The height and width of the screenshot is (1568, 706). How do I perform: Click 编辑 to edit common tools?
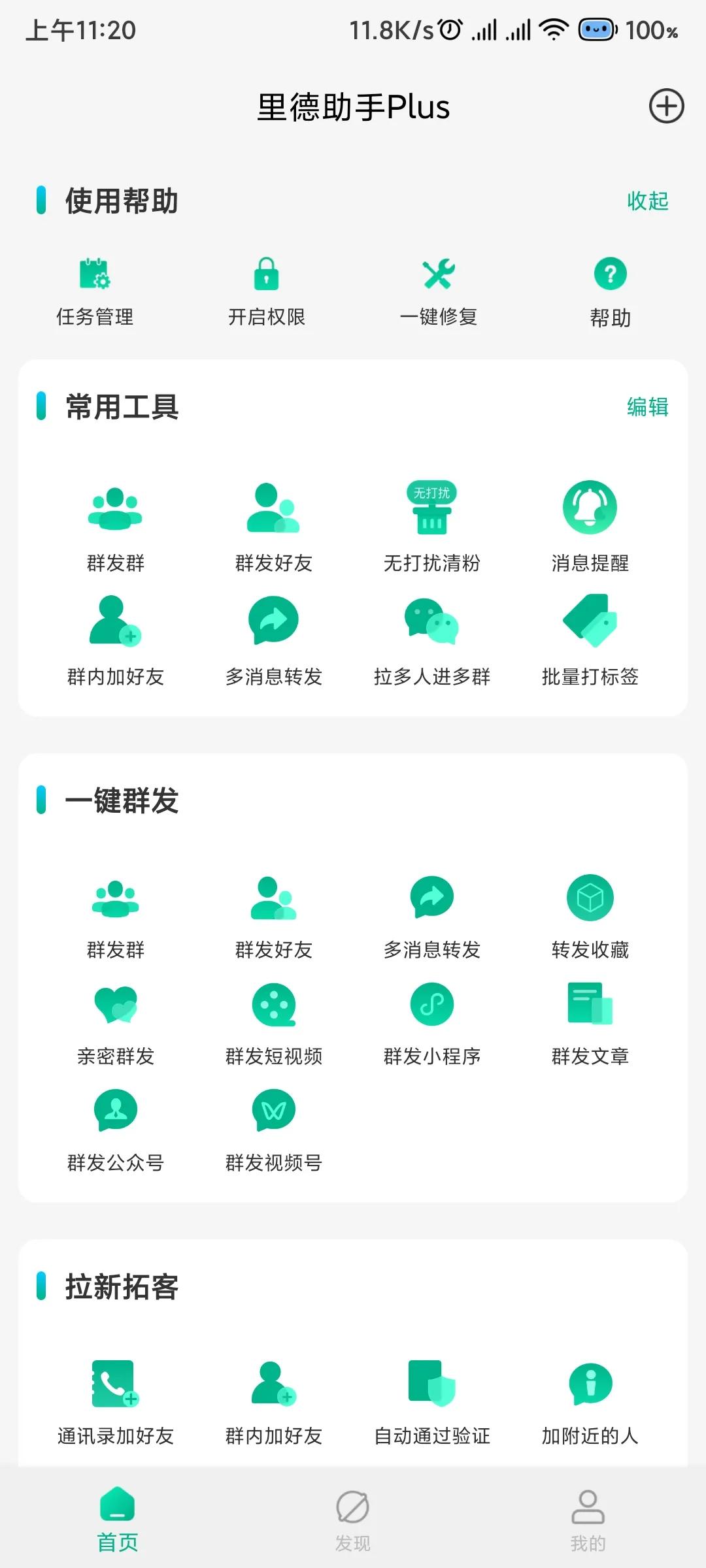[647, 406]
